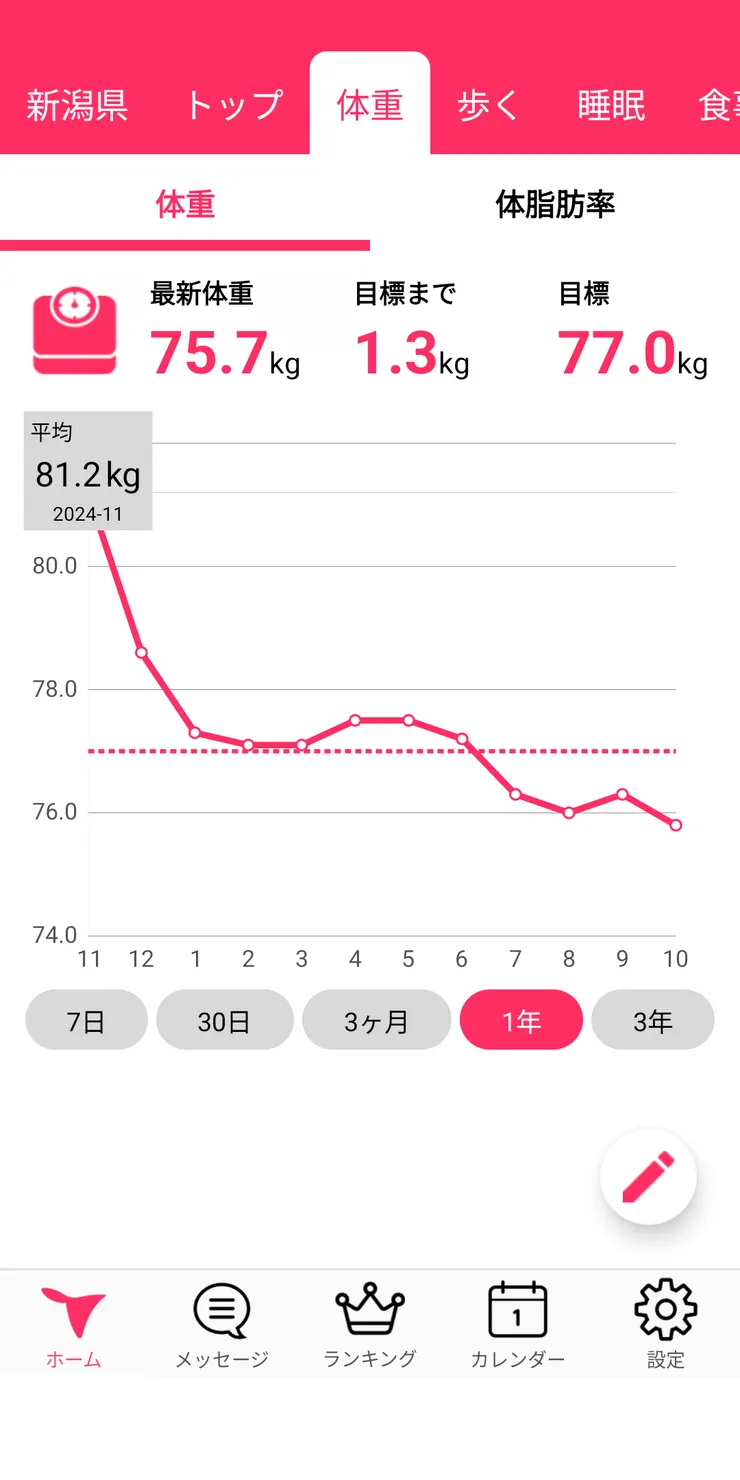
Task: Choose the 1年 period chip
Action: [x=521, y=1020]
